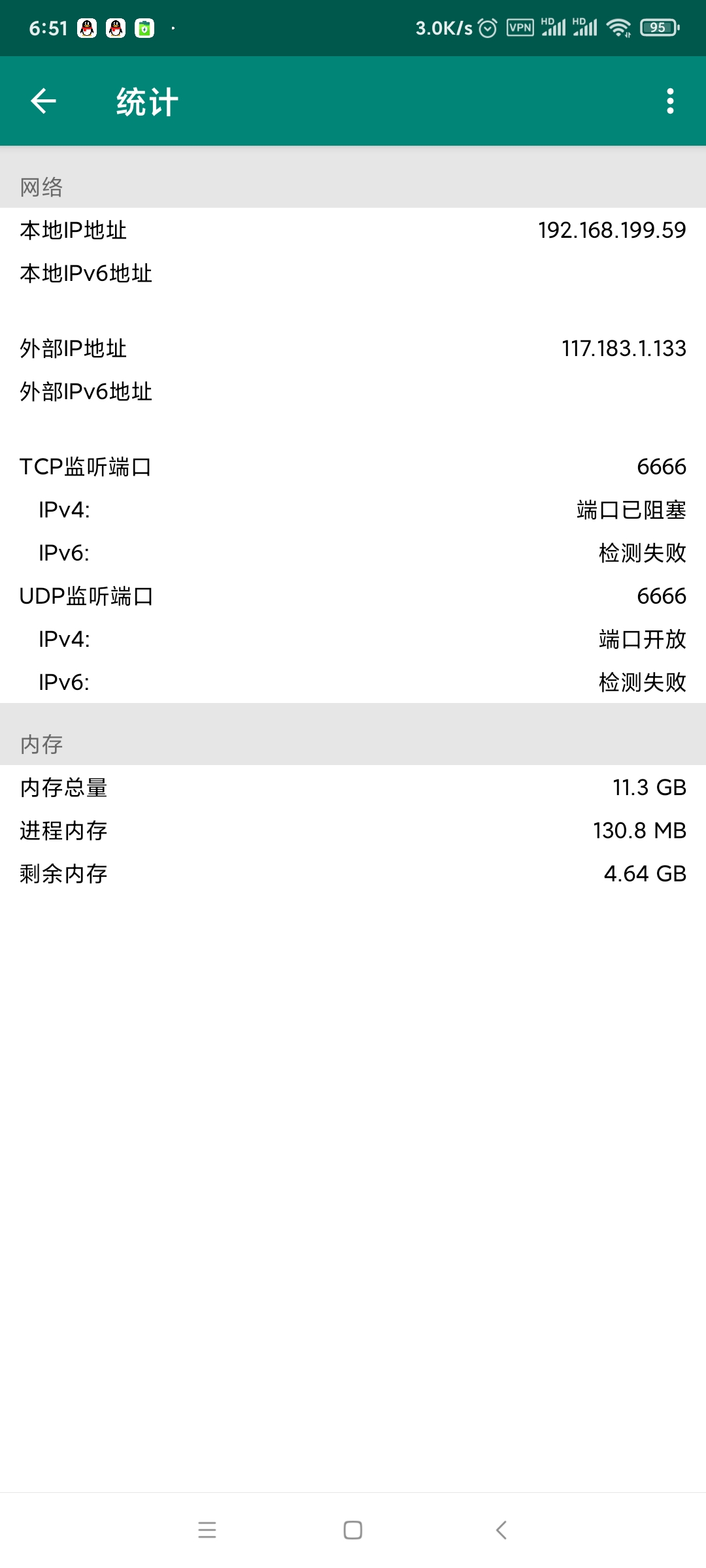The width and height of the screenshot is (706, 1568).
Task: Tap the system back button
Action: click(x=501, y=1529)
